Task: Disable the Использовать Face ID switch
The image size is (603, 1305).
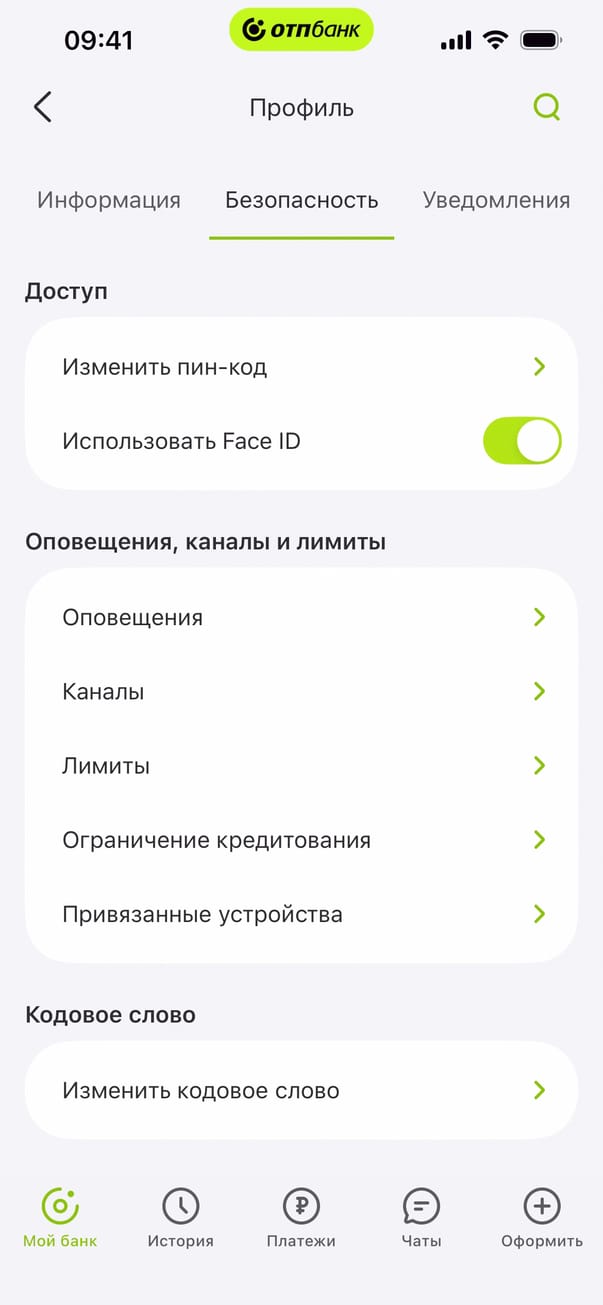Action: point(521,441)
